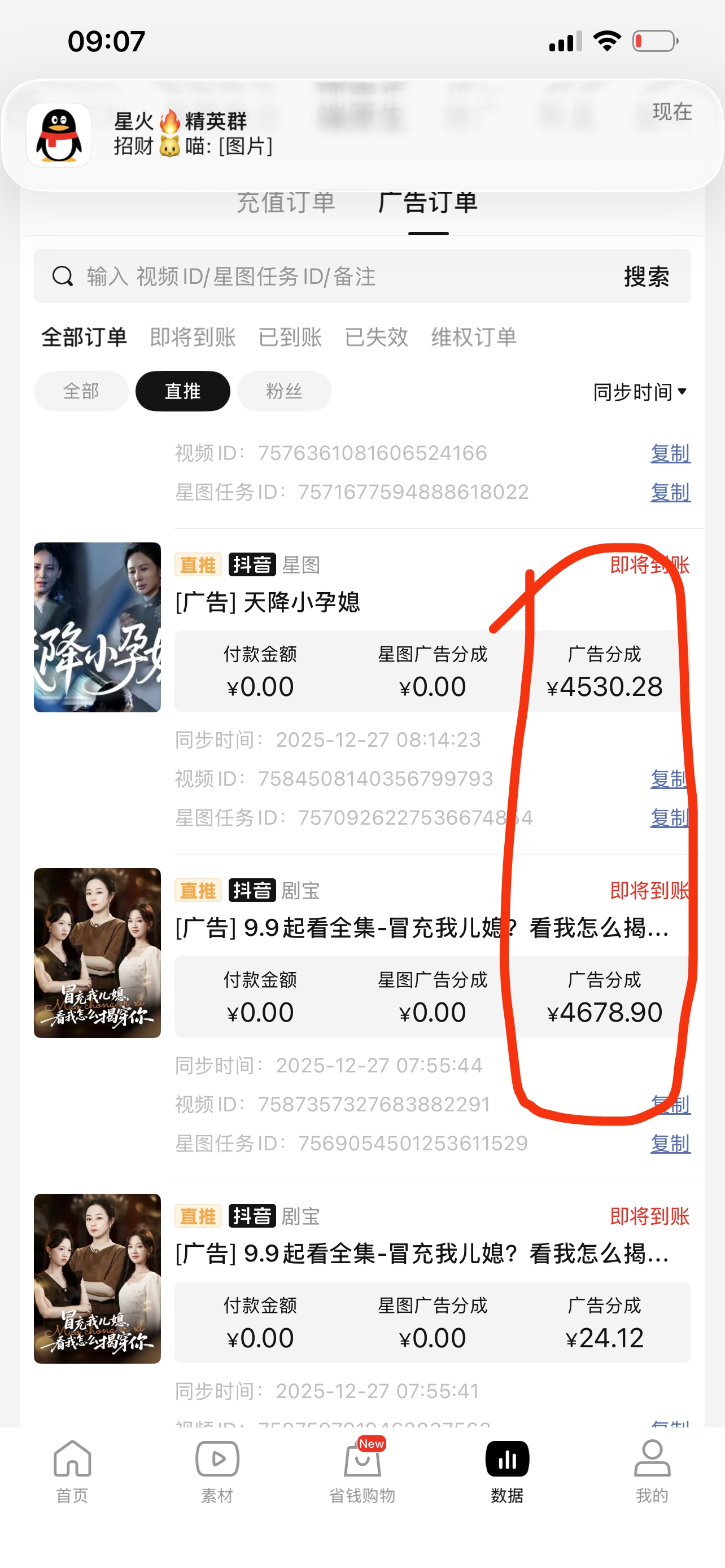Select the 全部 chip
The height and width of the screenshot is (1568, 725).
point(81,391)
